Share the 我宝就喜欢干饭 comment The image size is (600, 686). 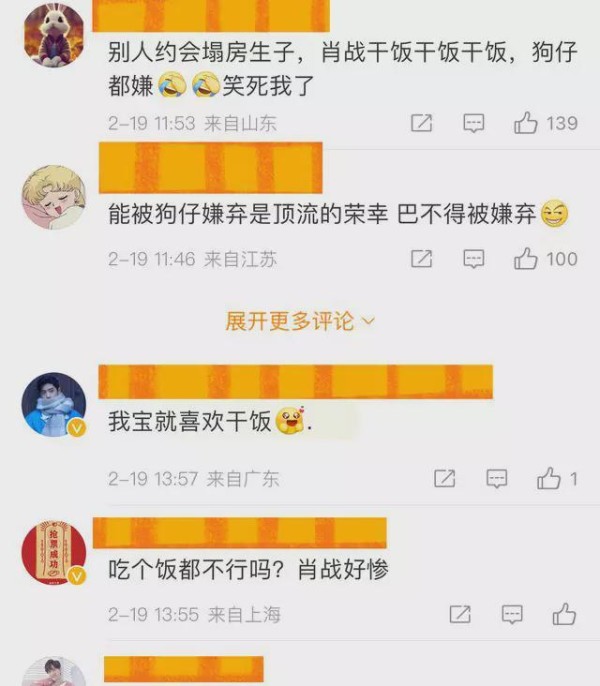445,479
